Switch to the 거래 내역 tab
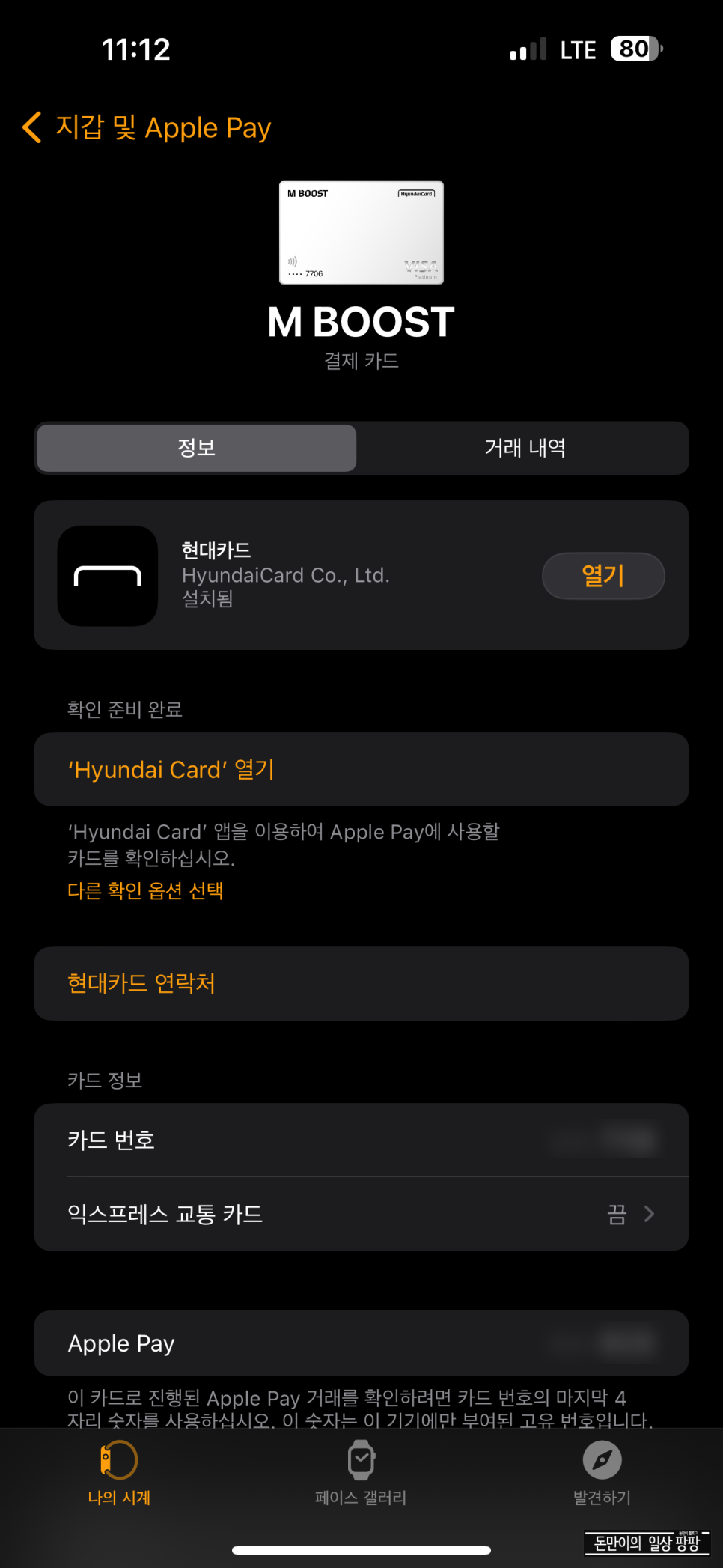Image resolution: width=723 pixels, height=1568 pixels. click(525, 448)
